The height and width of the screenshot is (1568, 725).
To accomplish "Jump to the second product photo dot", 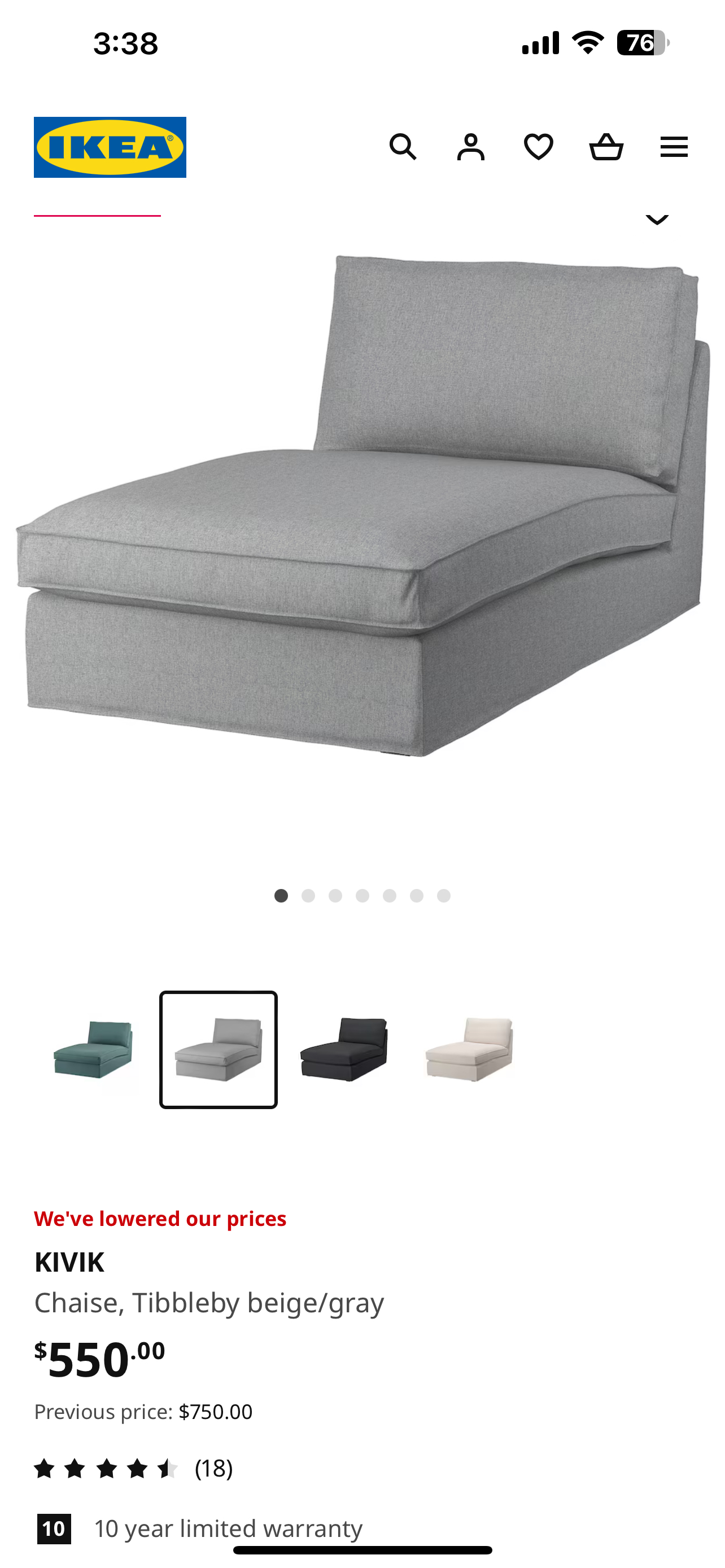I will point(308,895).
